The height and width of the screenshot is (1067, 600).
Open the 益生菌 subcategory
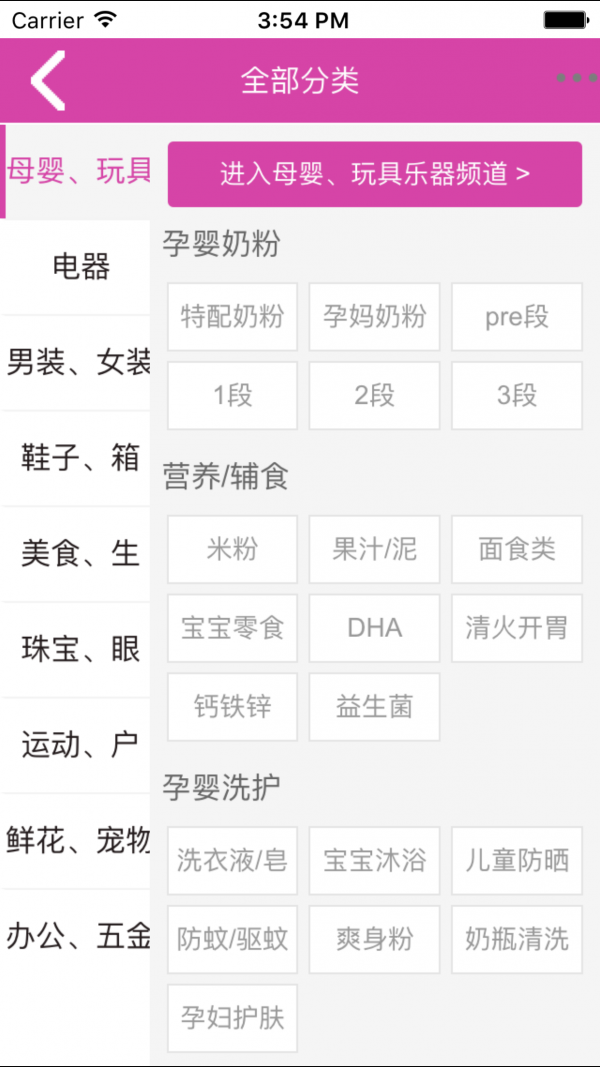[x=374, y=707]
